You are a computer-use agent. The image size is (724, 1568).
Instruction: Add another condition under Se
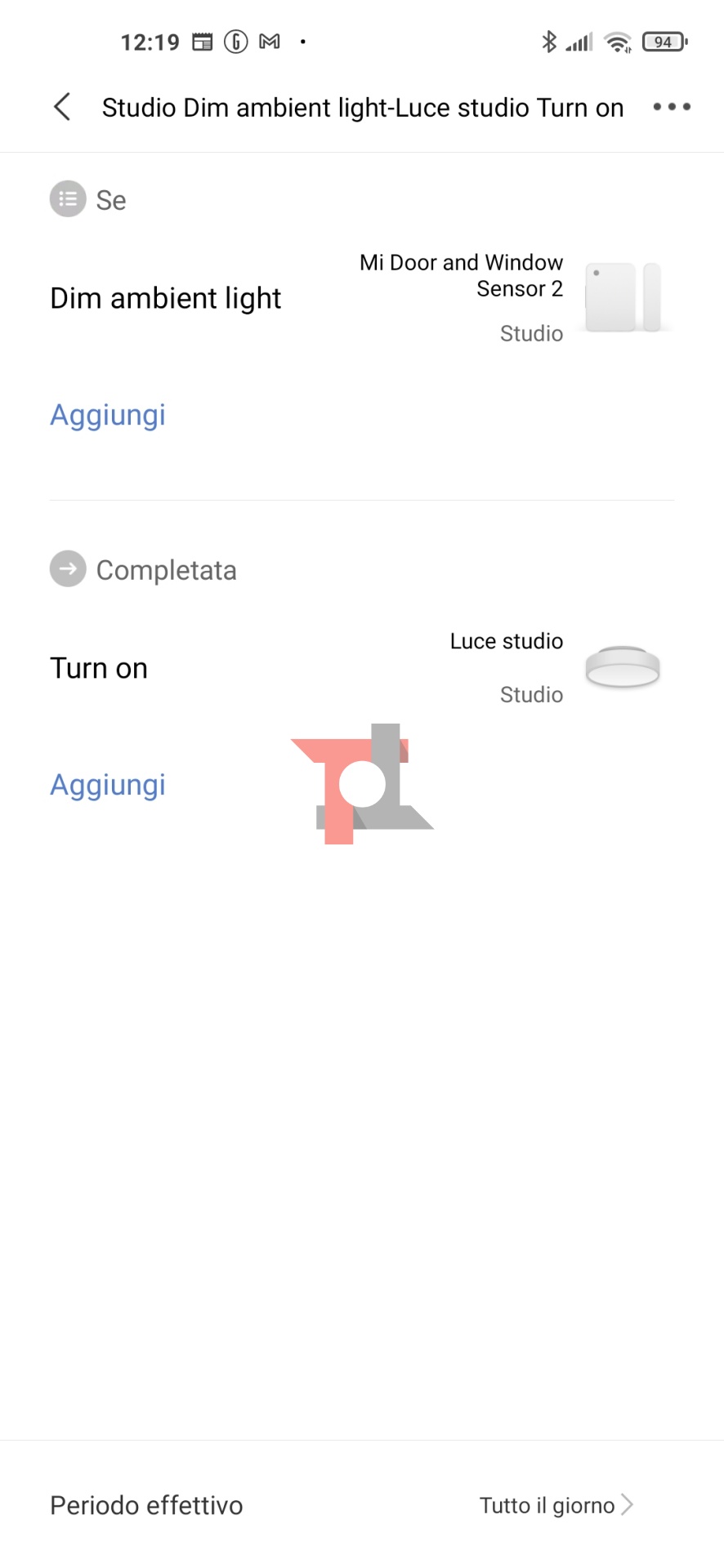click(x=108, y=415)
